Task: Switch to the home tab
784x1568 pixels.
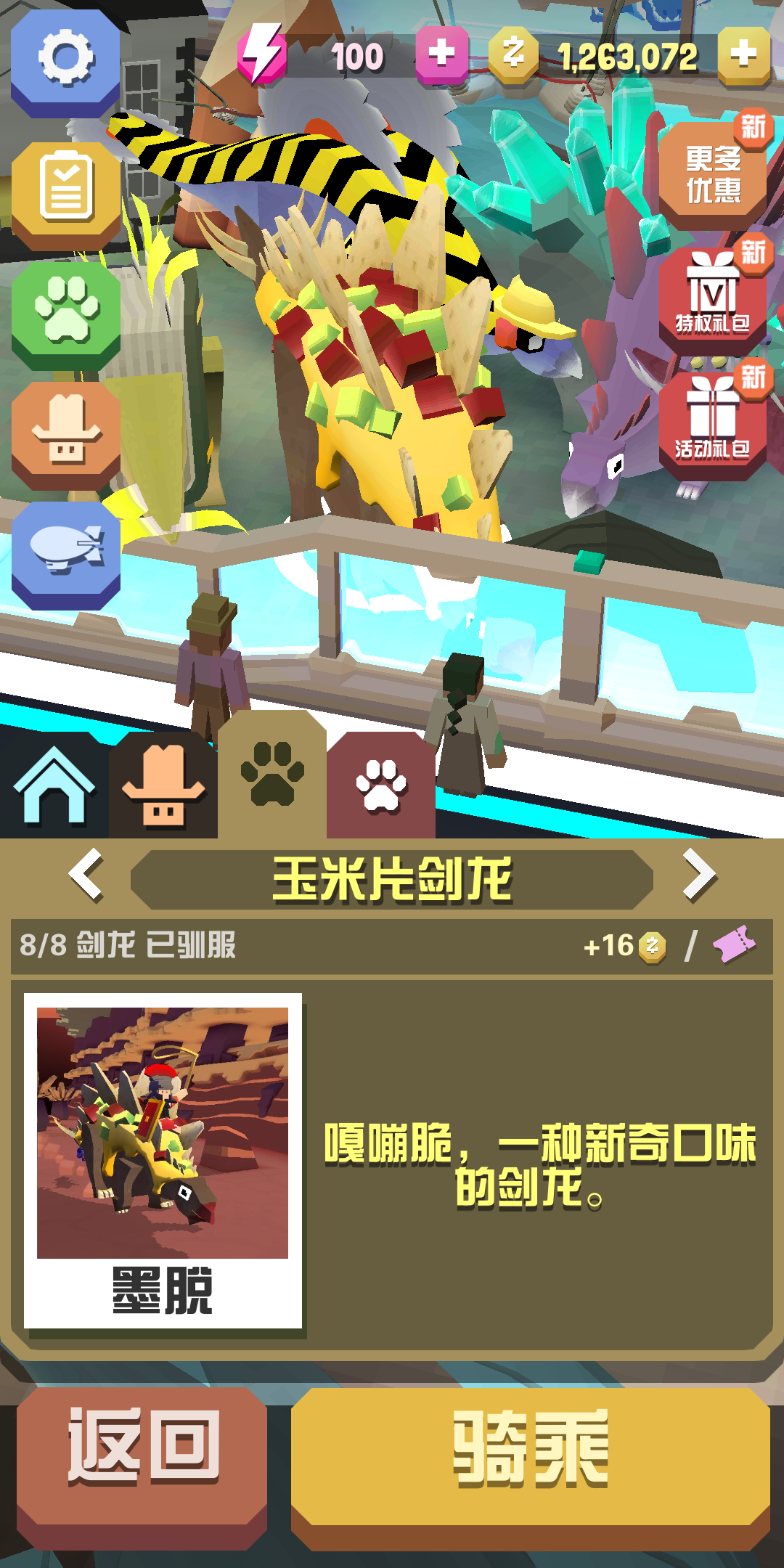Action: [54, 788]
